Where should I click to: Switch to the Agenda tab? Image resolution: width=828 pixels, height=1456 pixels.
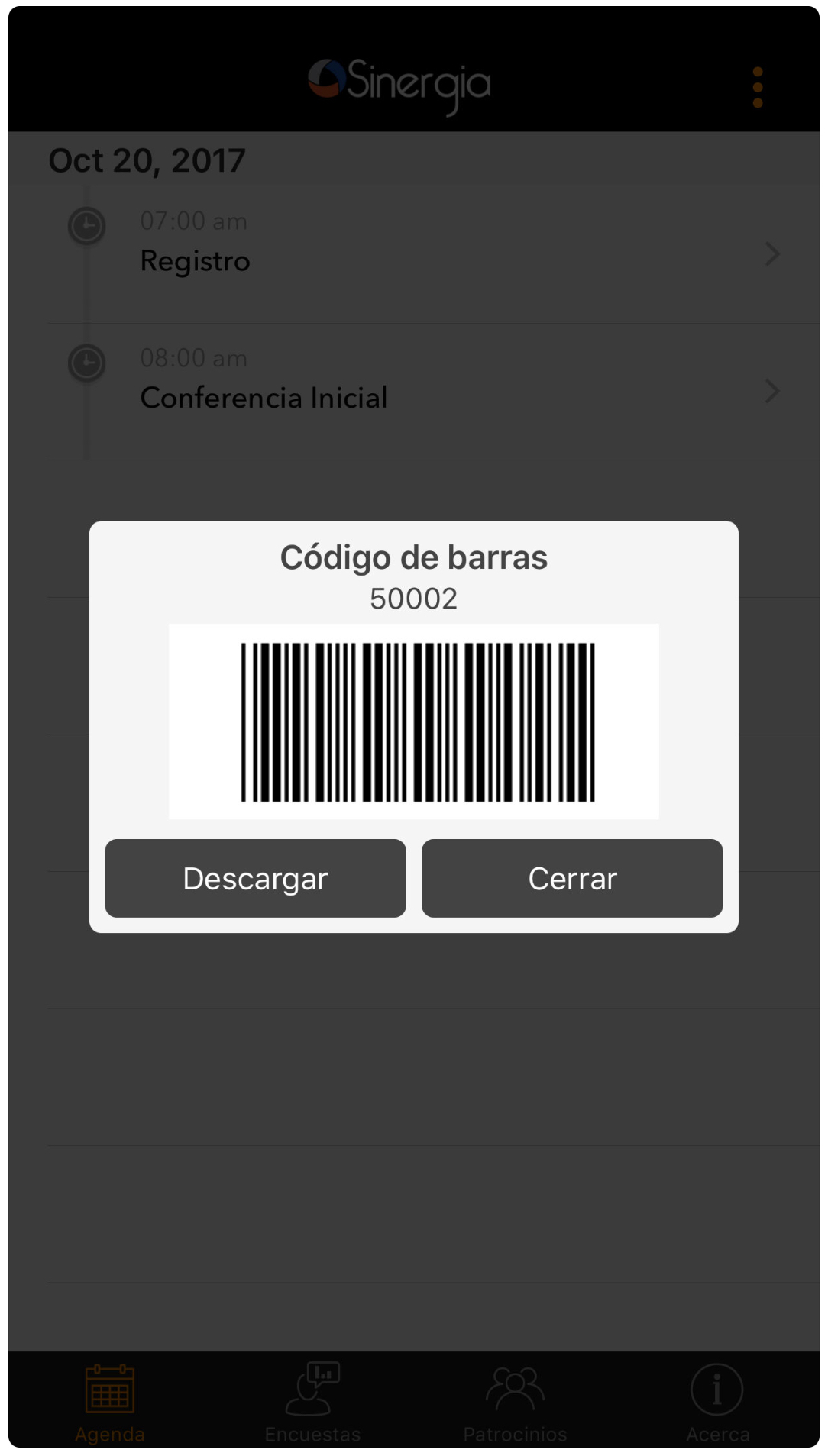coord(110,1402)
